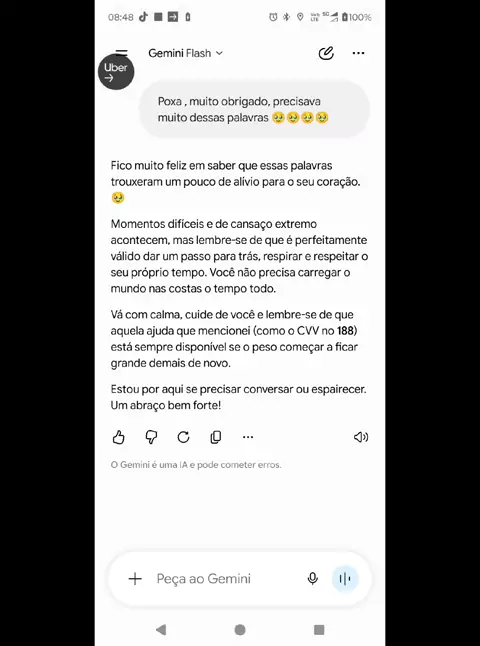This screenshot has width=480, height=646.
Task: Open more options below the response
Action: [248, 437]
